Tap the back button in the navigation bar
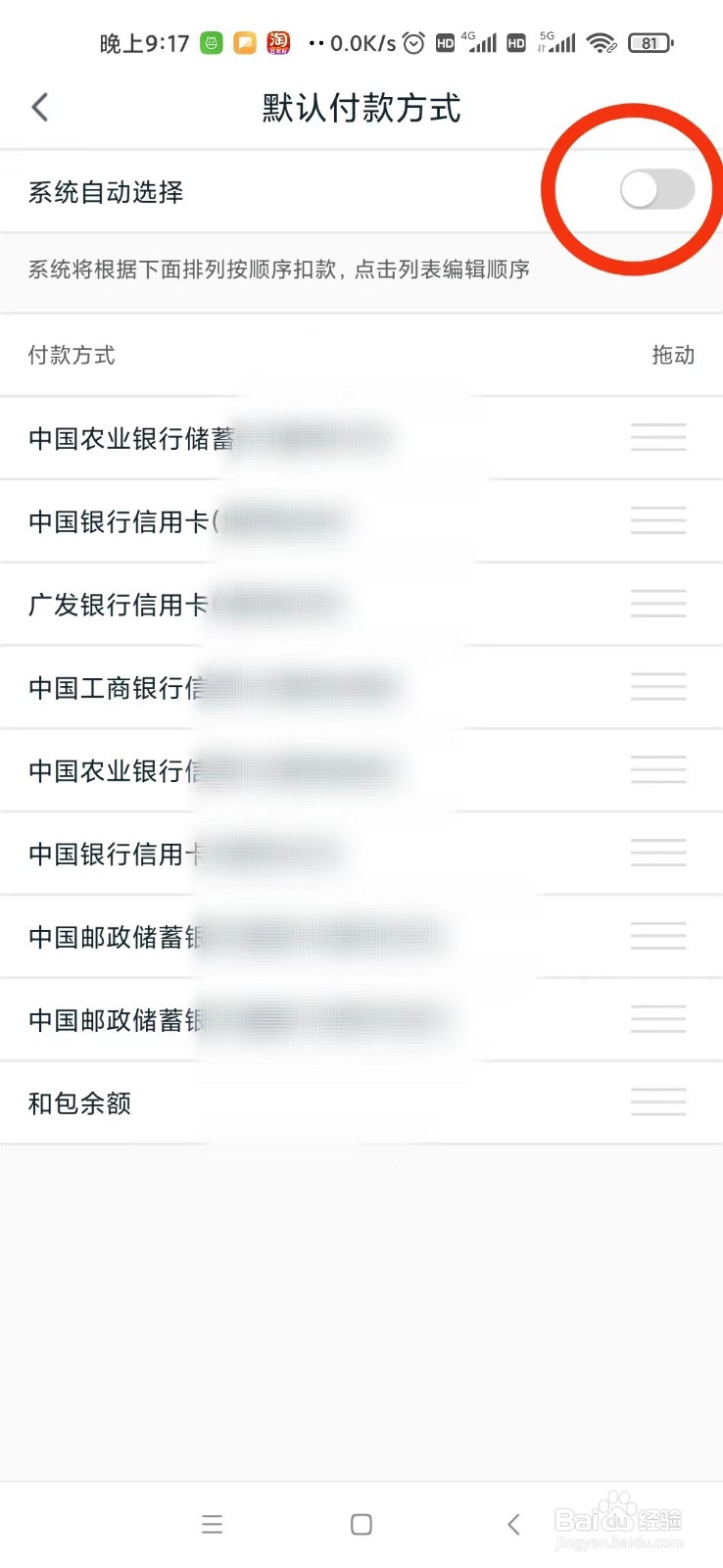723x1568 pixels. click(x=513, y=1524)
